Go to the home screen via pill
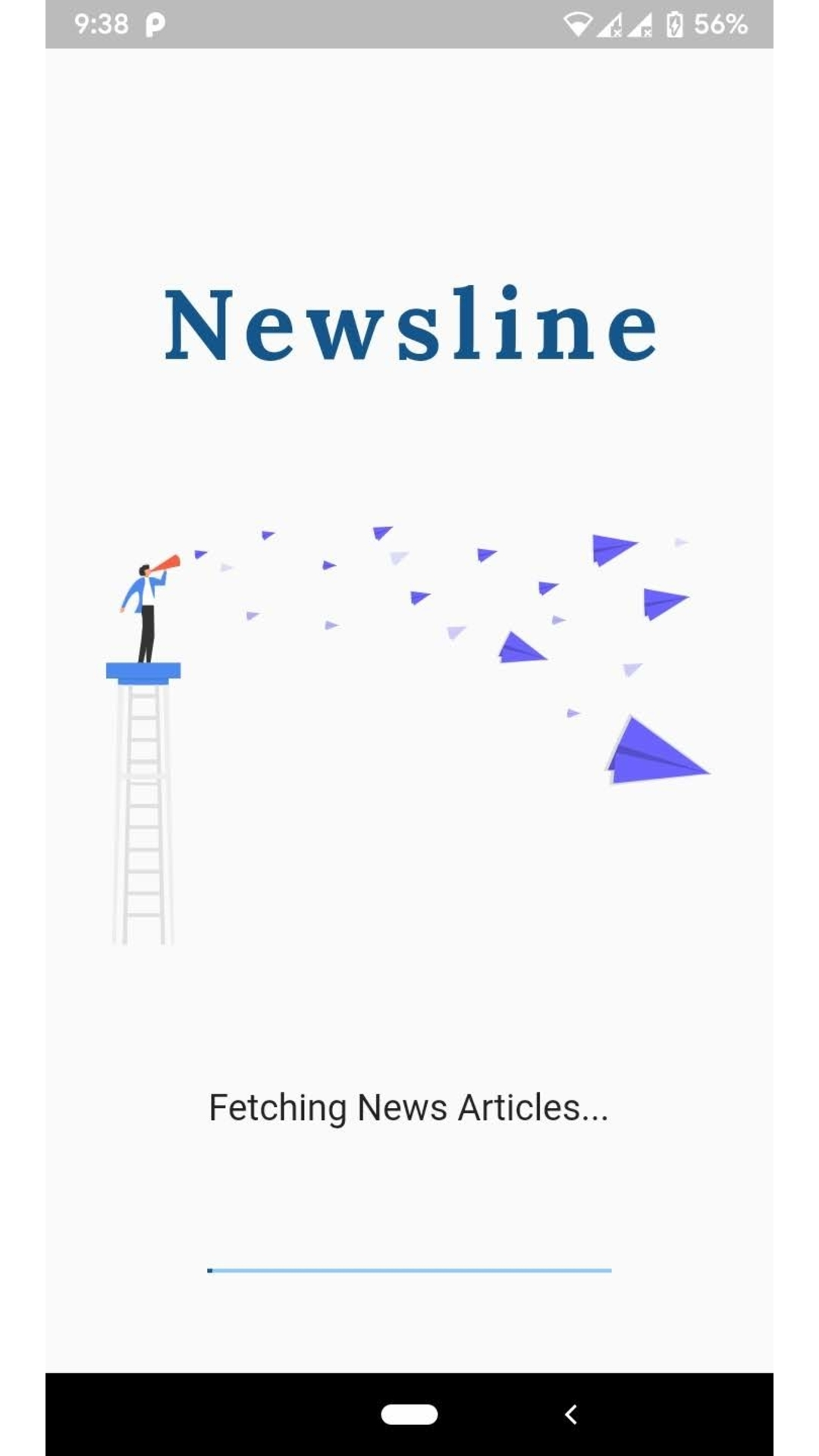The width and height of the screenshot is (819, 1456). (x=409, y=1414)
